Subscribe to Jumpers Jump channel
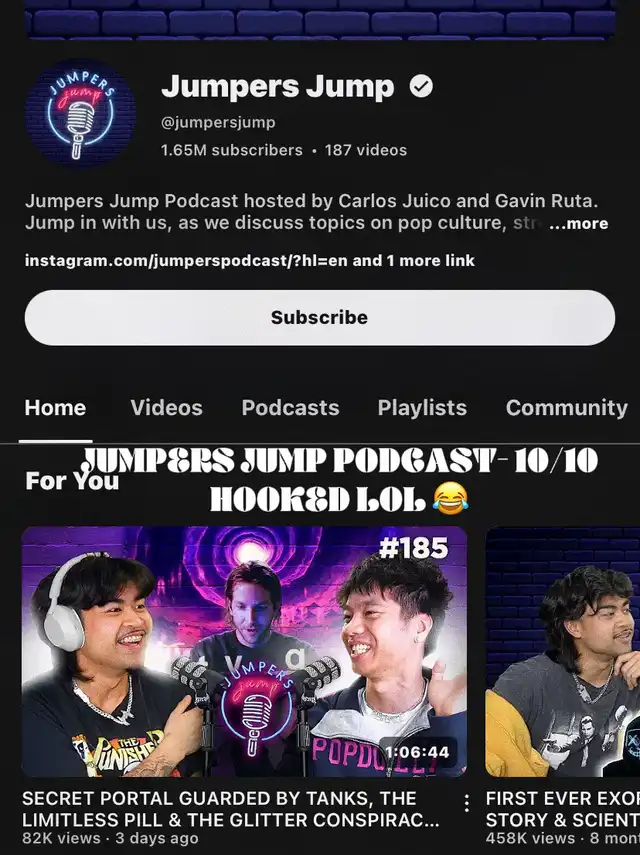Image resolution: width=640 pixels, height=855 pixels. 319,318
